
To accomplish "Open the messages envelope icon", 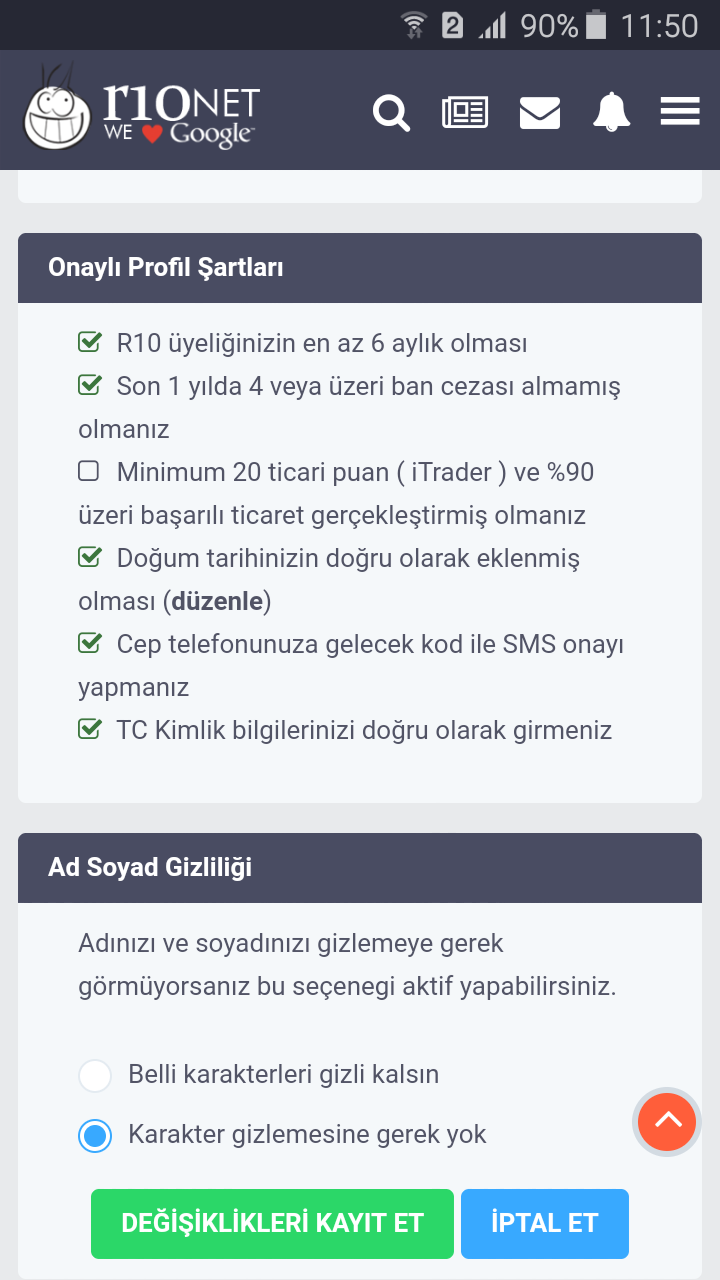I will coord(539,112).
